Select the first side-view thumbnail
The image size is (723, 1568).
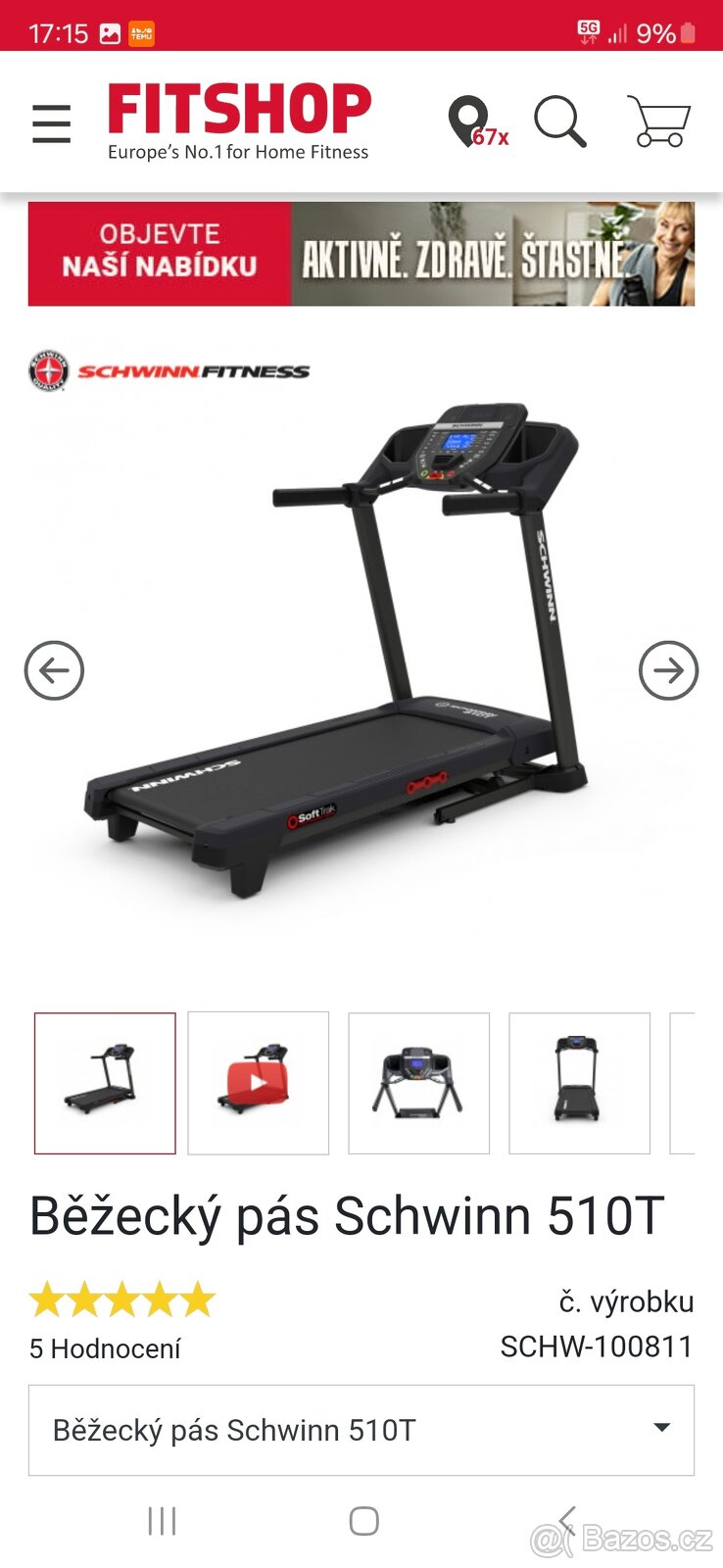[105, 1083]
